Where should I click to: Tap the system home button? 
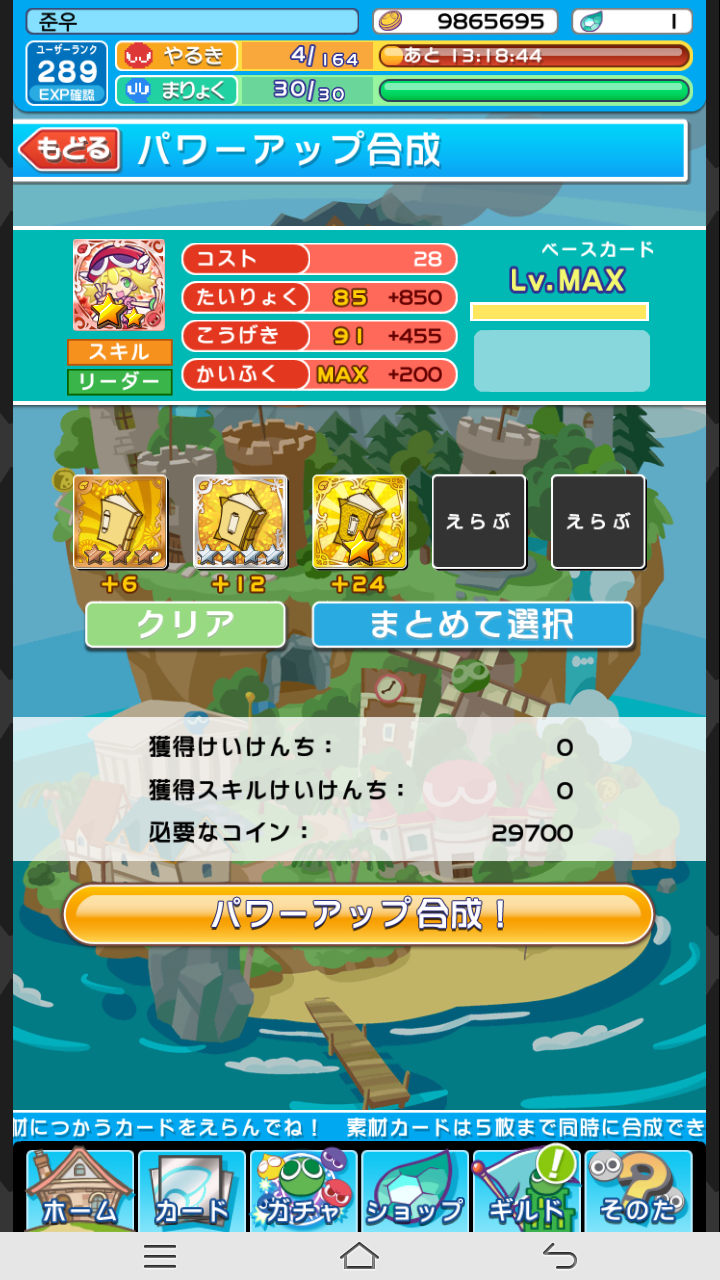(359, 1256)
